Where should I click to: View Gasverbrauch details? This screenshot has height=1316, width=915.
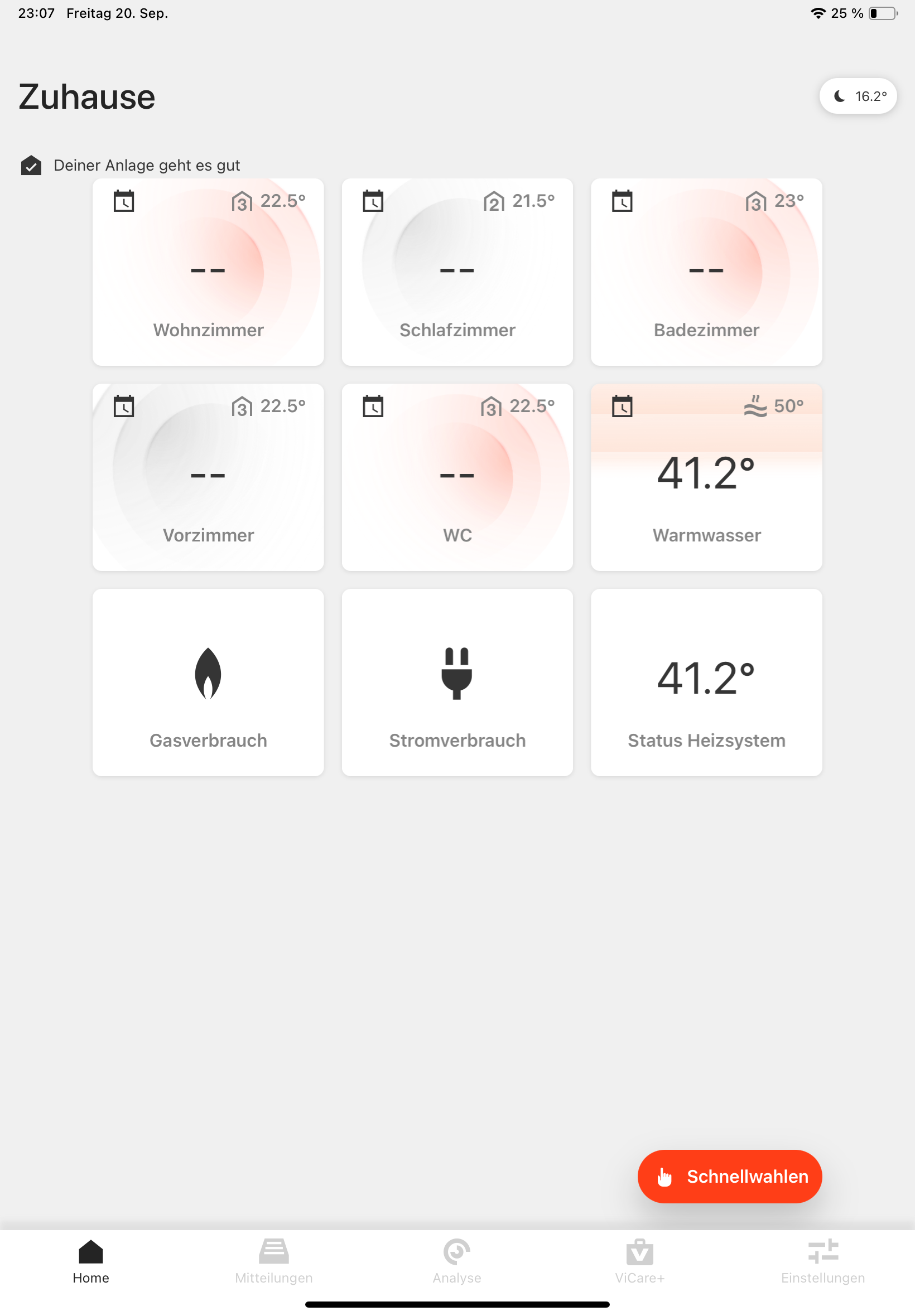click(208, 682)
